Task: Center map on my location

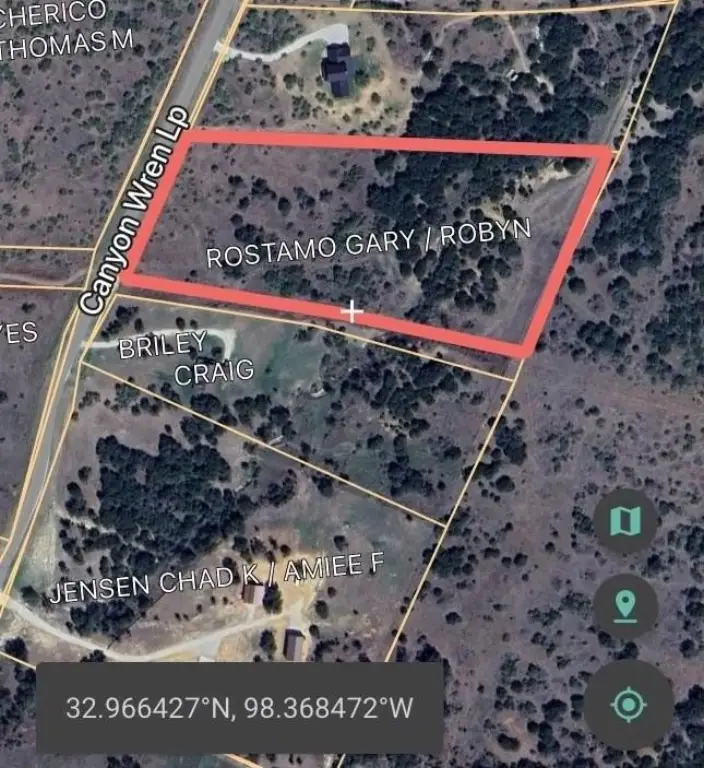Action: pos(628,705)
